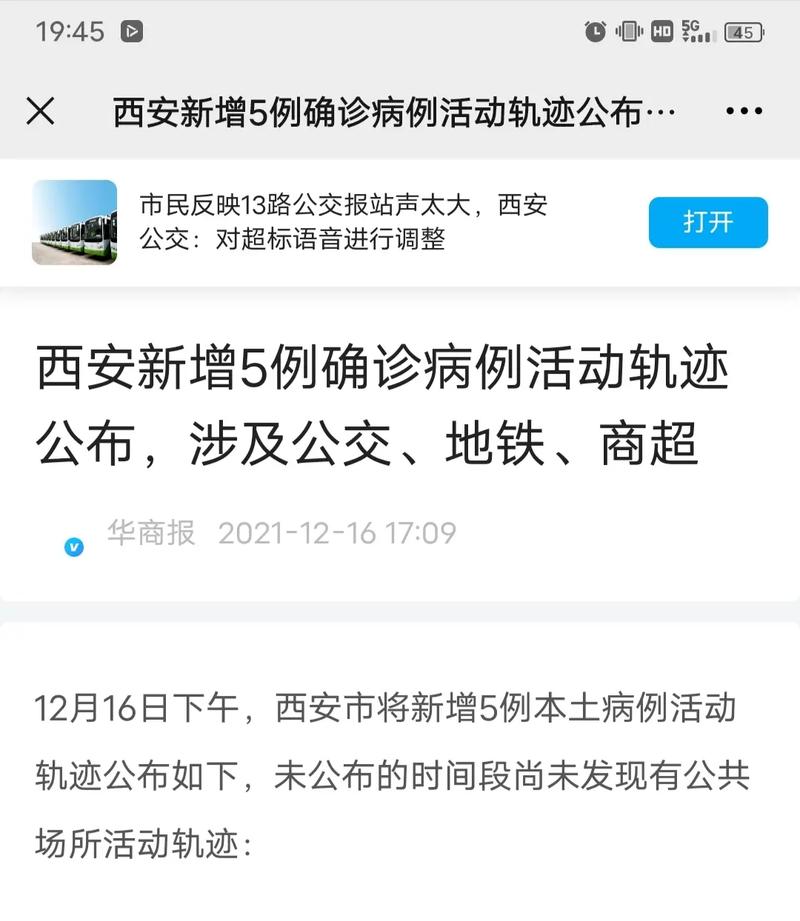Close the article with the X button
This screenshot has width=800, height=921.
click(x=42, y=111)
